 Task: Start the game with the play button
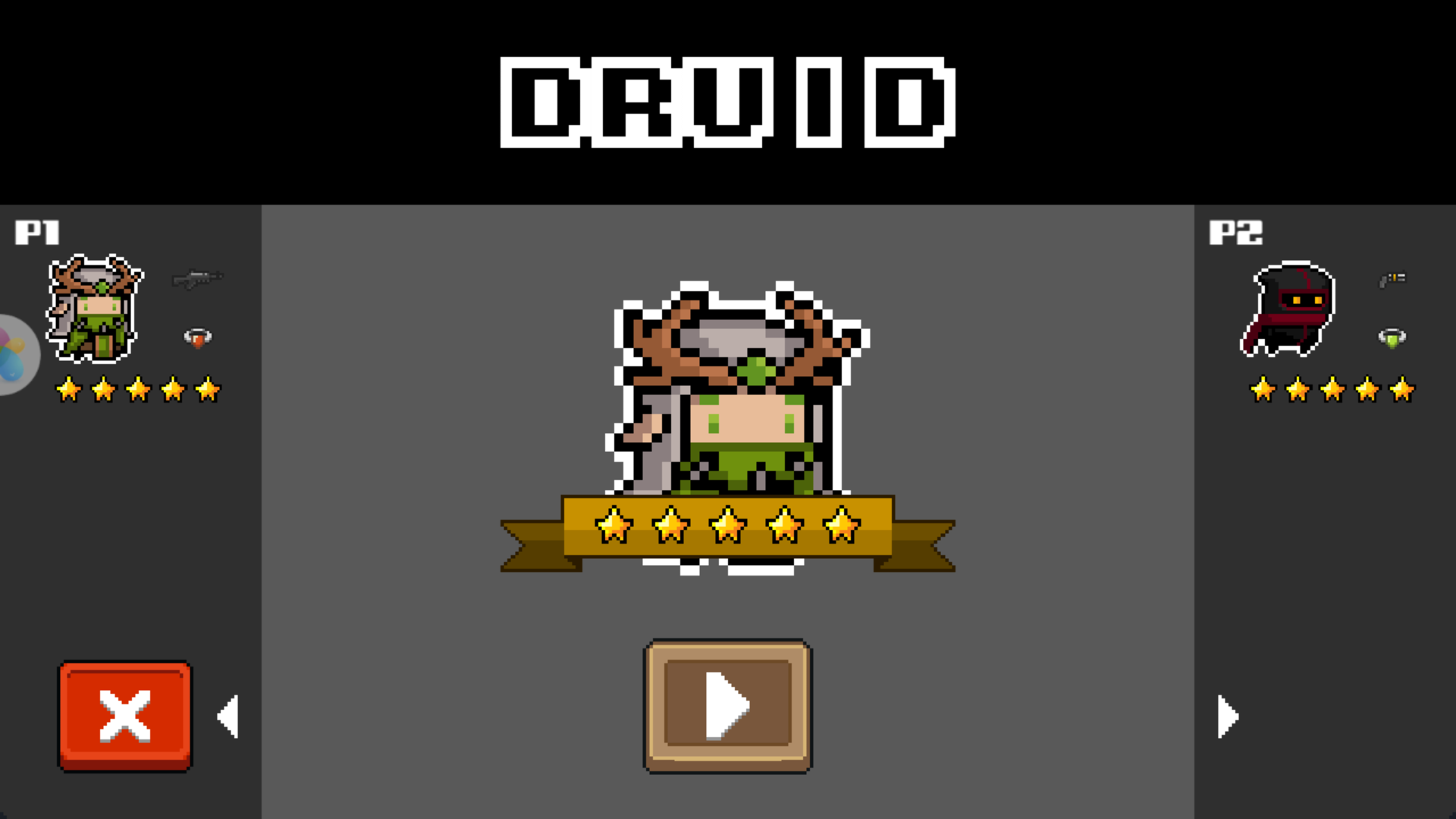coord(728,707)
